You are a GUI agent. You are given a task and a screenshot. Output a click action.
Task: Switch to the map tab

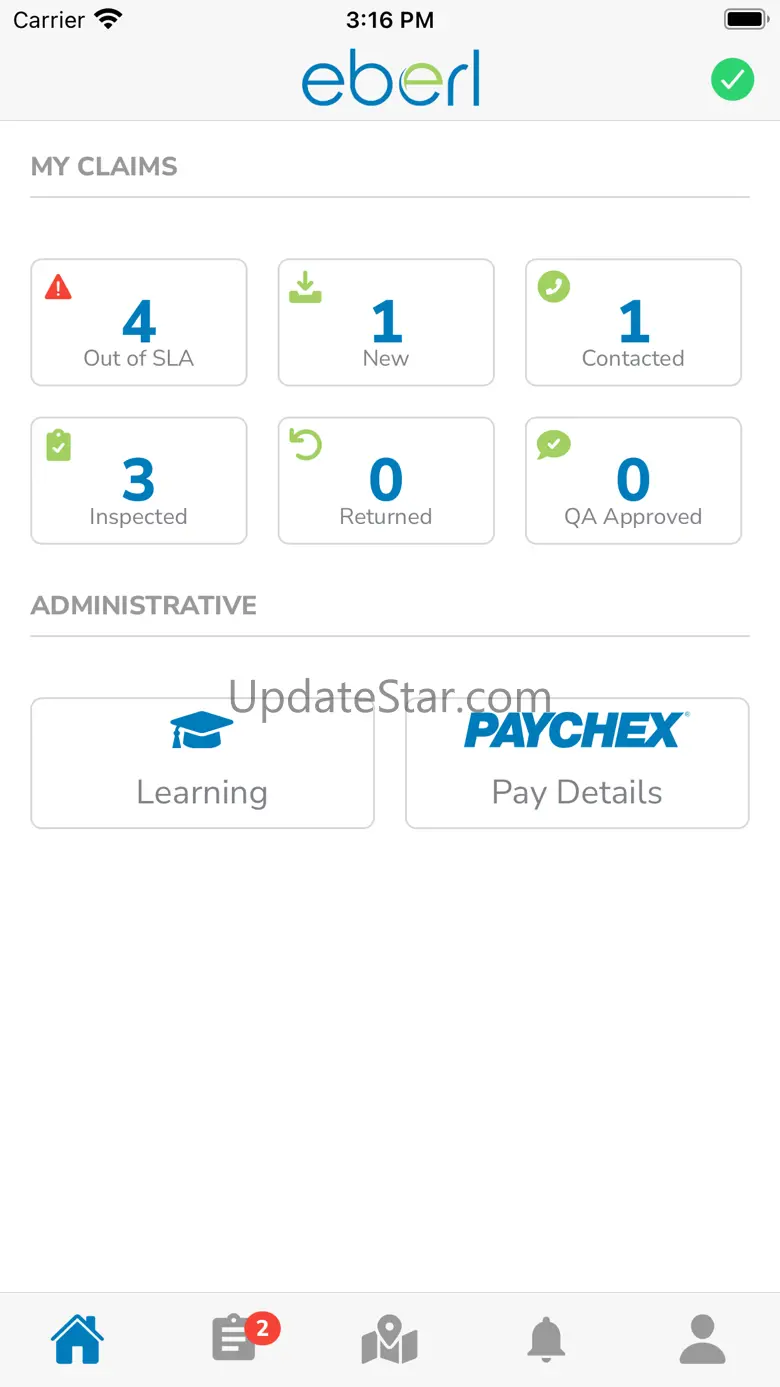tap(389, 1339)
